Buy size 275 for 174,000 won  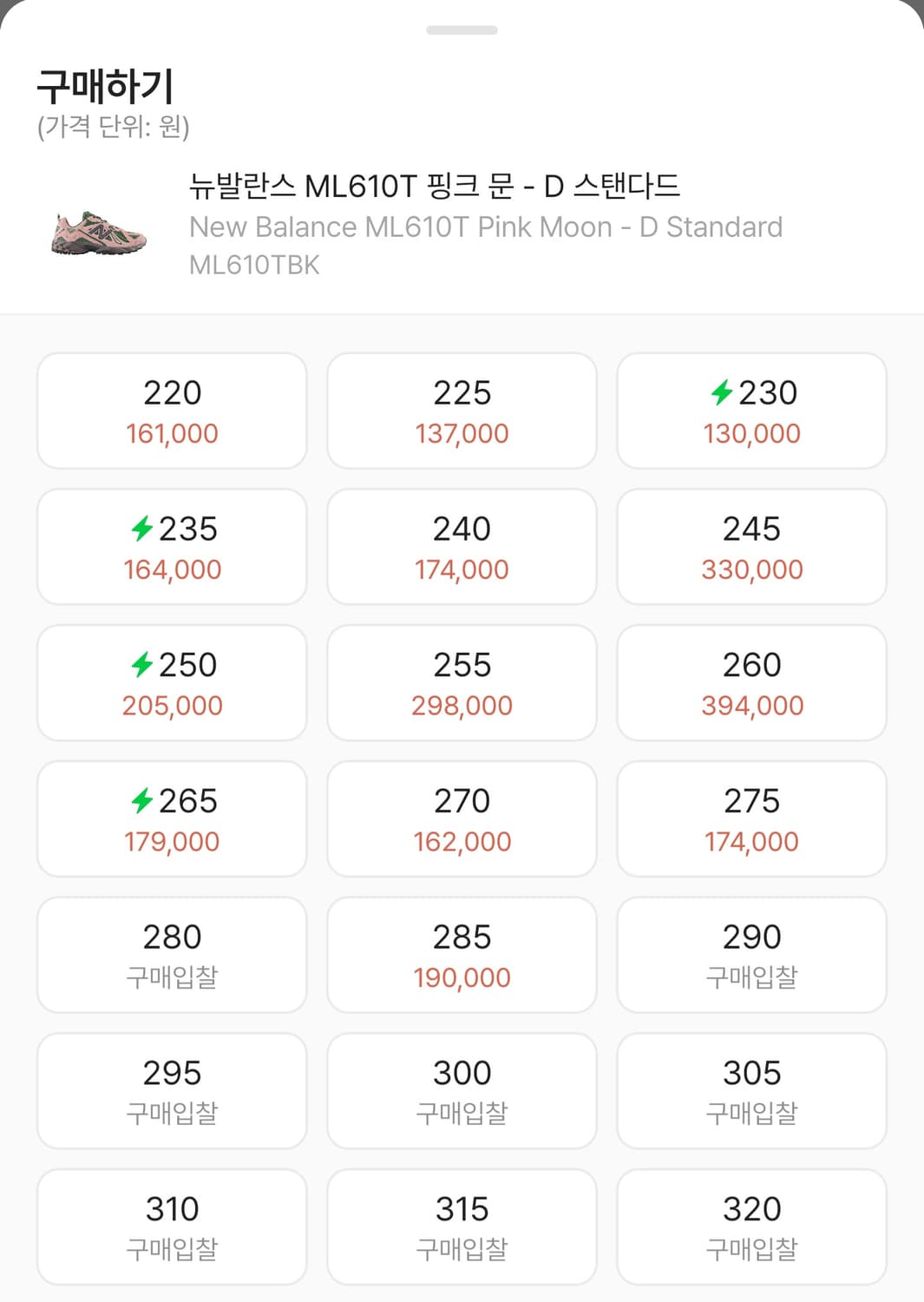click(x=751, y=818)
